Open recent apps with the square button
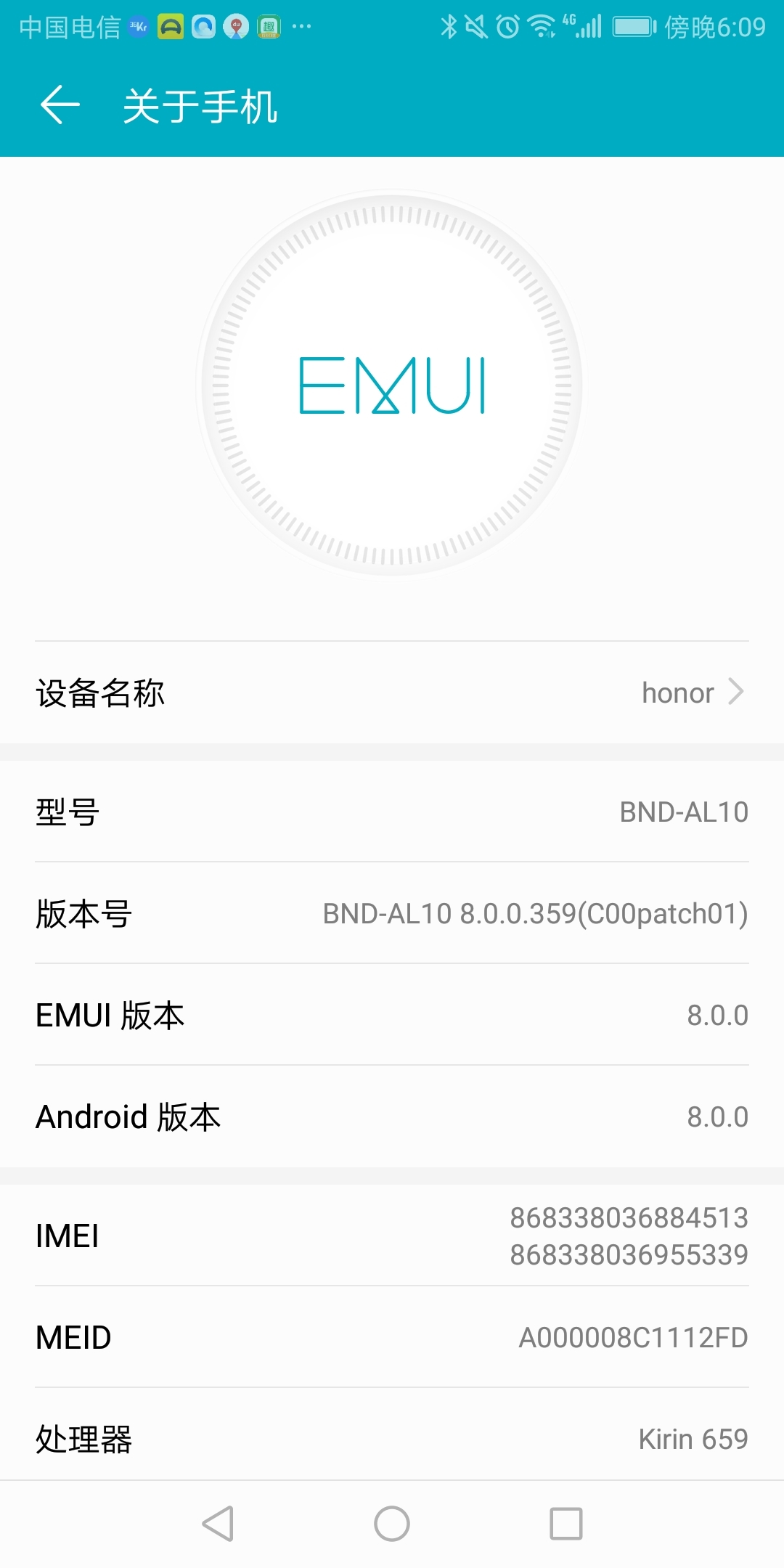This screenshot has height=1568, width=784. [566, 1523]
